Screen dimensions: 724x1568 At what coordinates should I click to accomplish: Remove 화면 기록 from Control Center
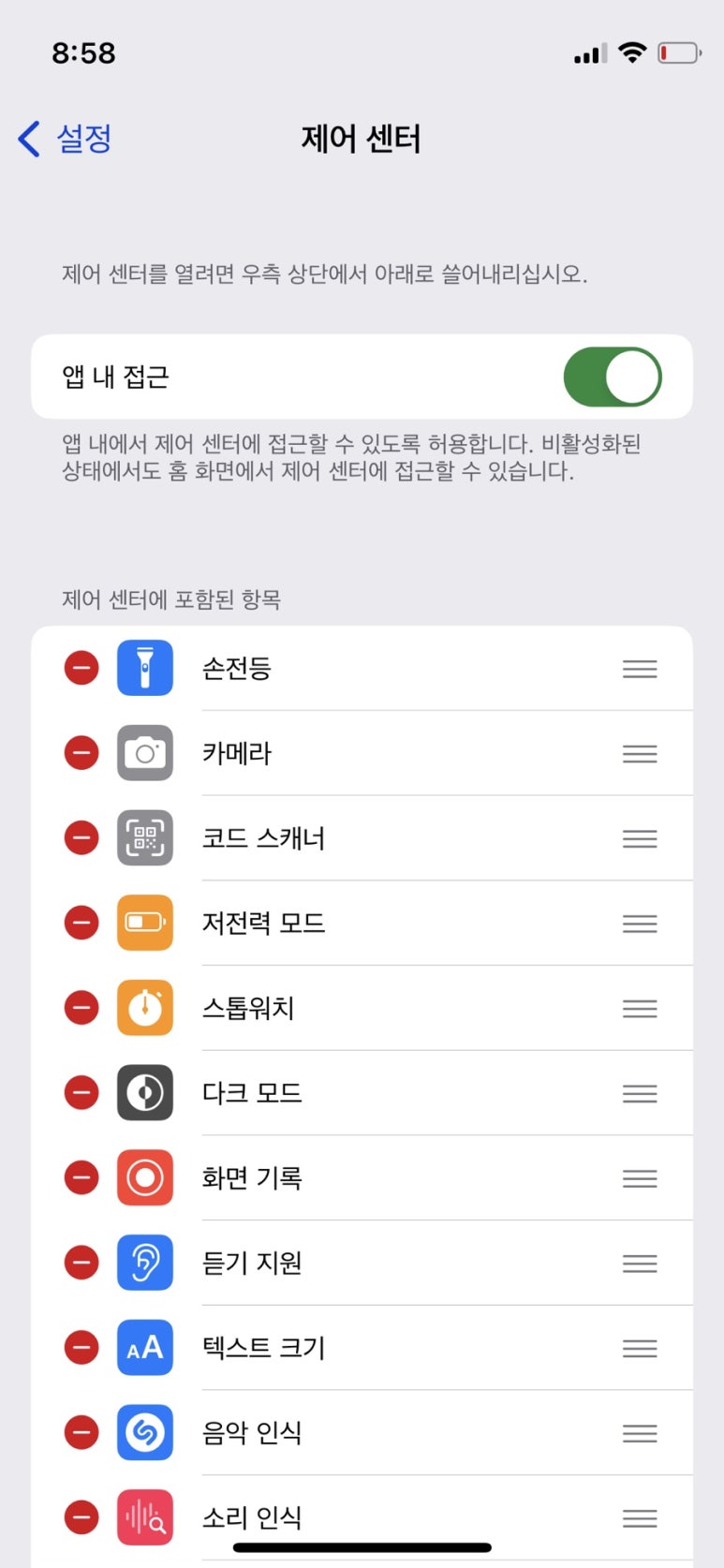click(x=81, y=1177)
